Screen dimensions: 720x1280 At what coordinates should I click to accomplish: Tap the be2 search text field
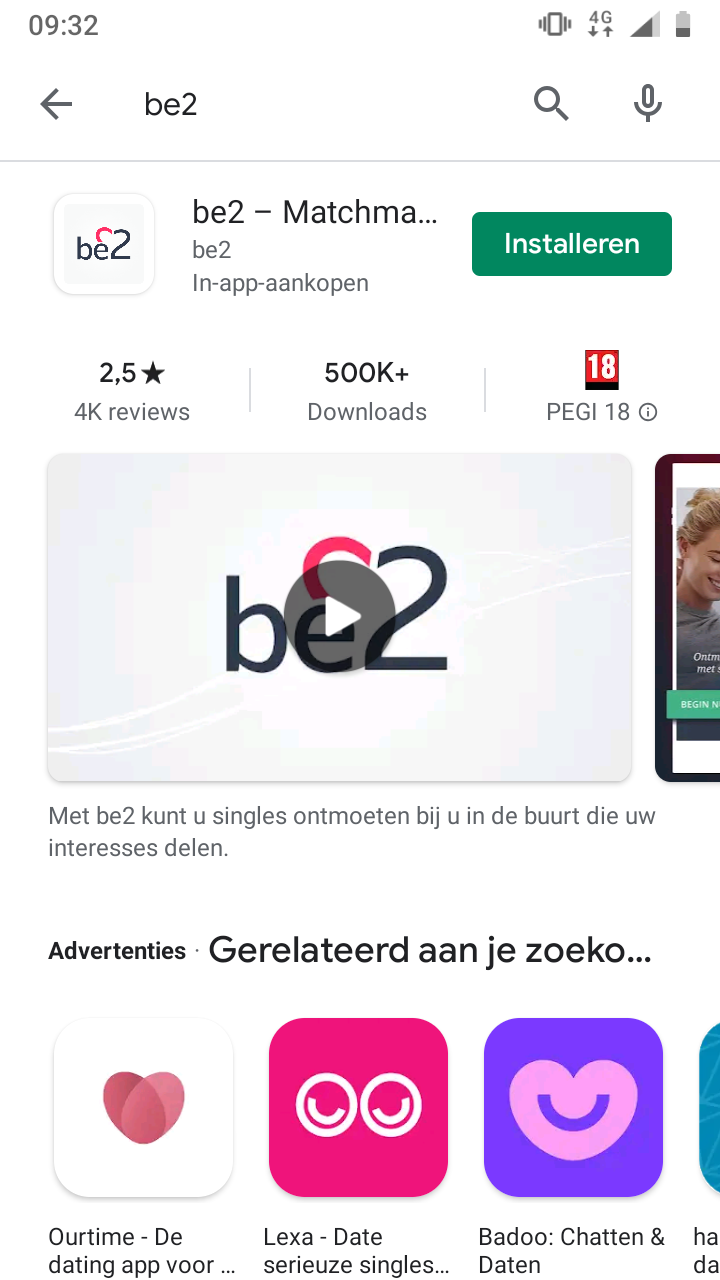[x=300, y=104]
